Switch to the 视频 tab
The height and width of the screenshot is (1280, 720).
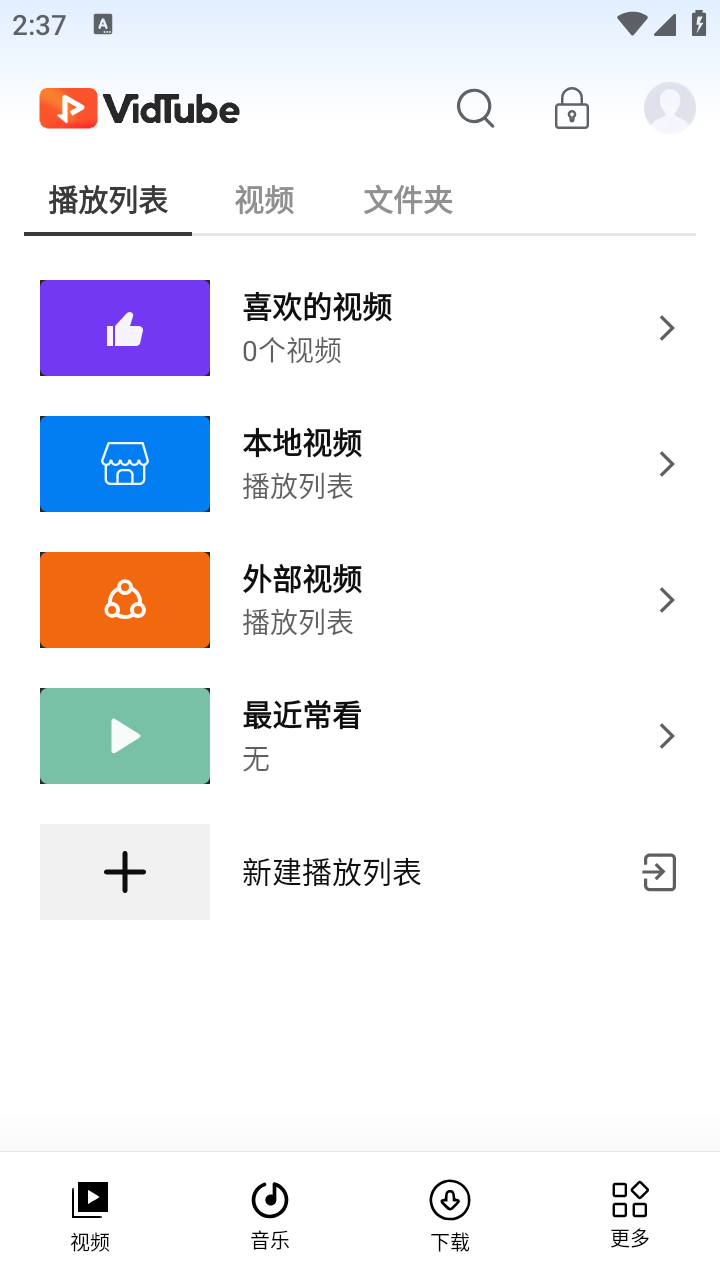pyautogui.click(x=263, y=200)
